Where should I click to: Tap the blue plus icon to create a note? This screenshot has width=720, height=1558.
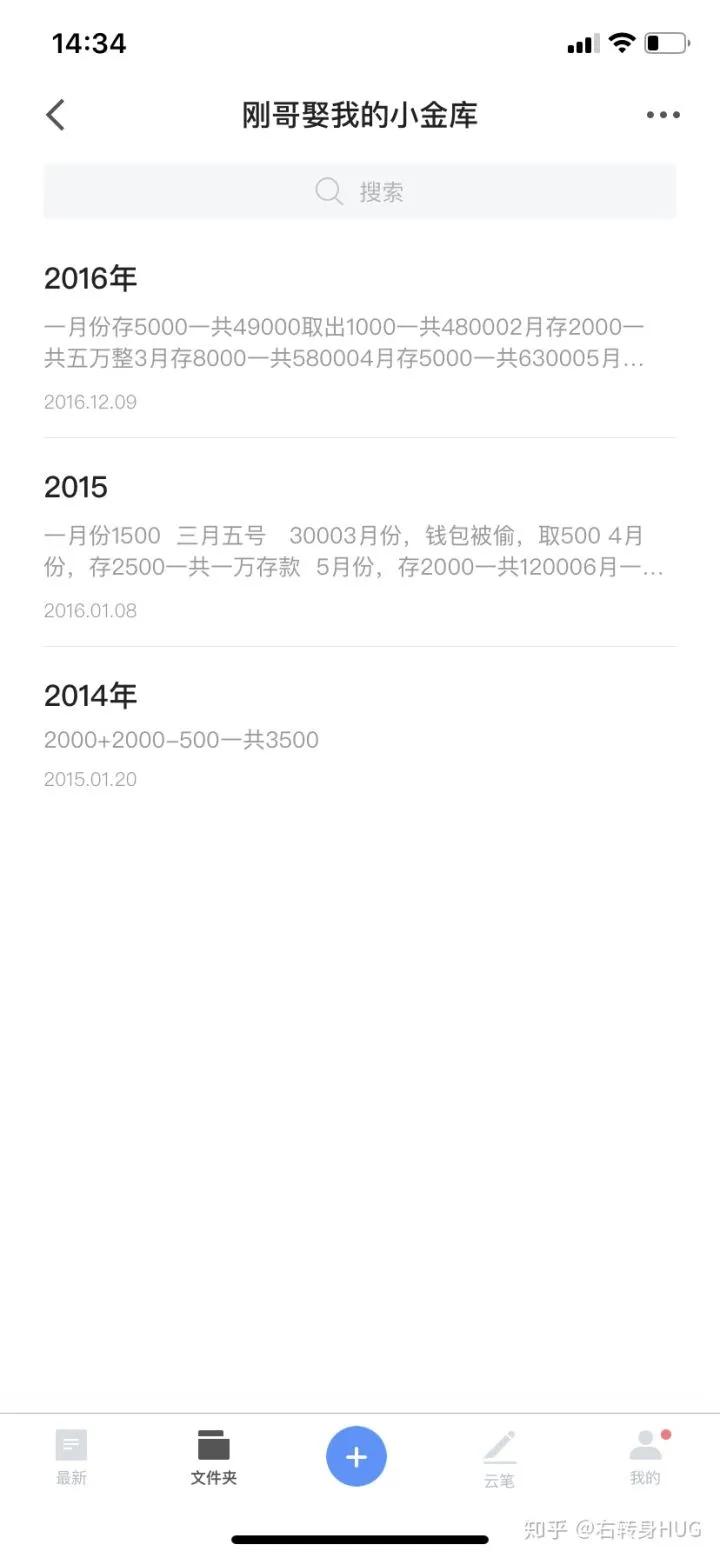[356, 1456]
